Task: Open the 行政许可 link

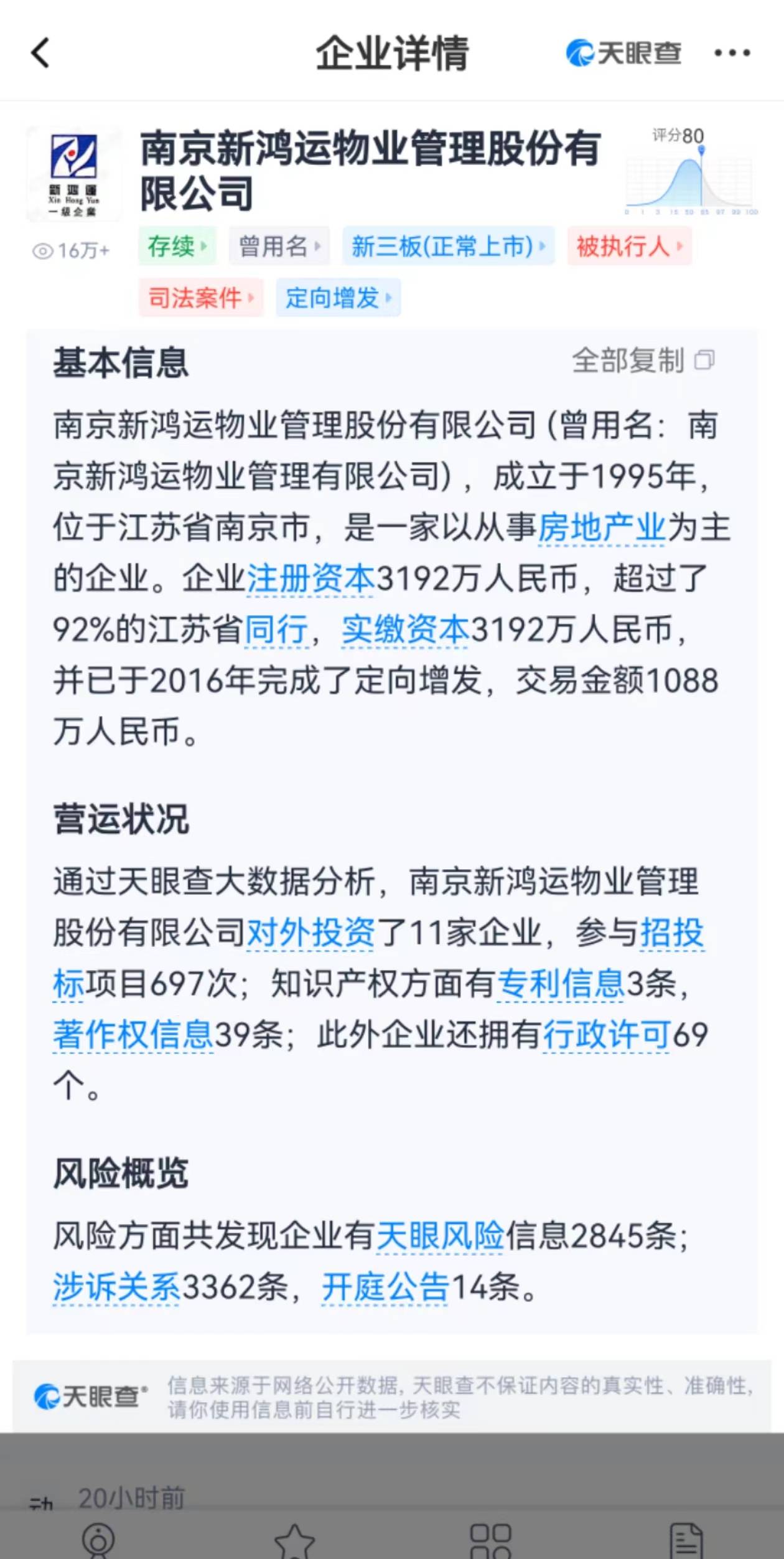Action: coord(607,1035)
